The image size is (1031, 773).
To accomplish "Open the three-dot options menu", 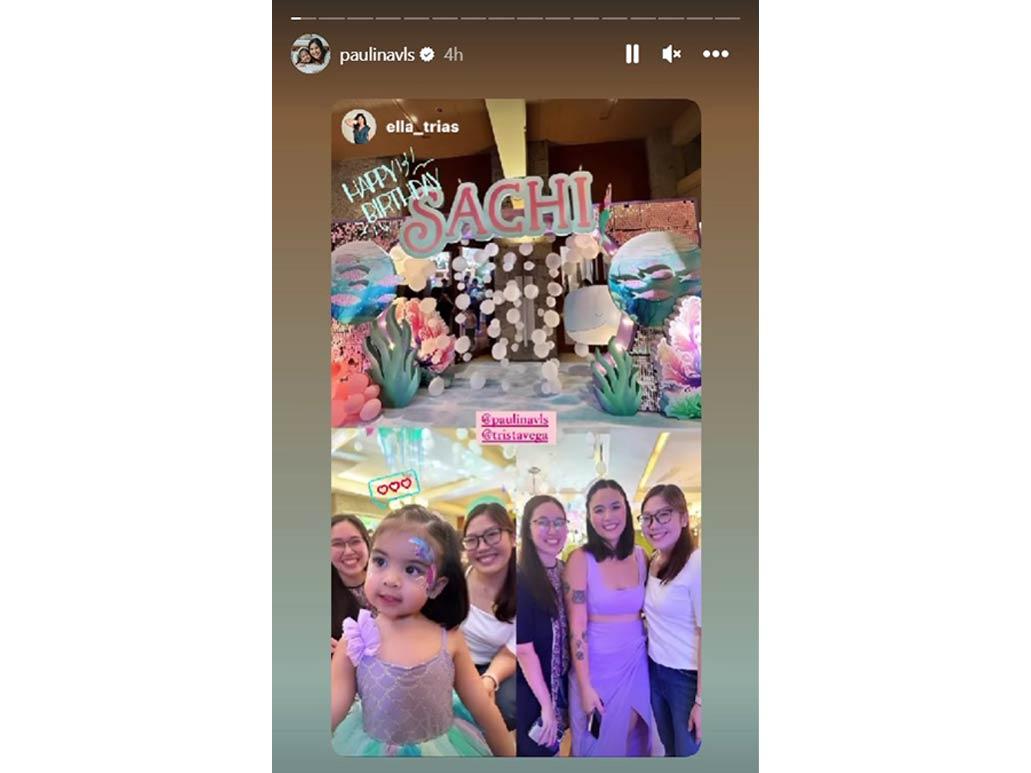I will (x=715, y=54).
